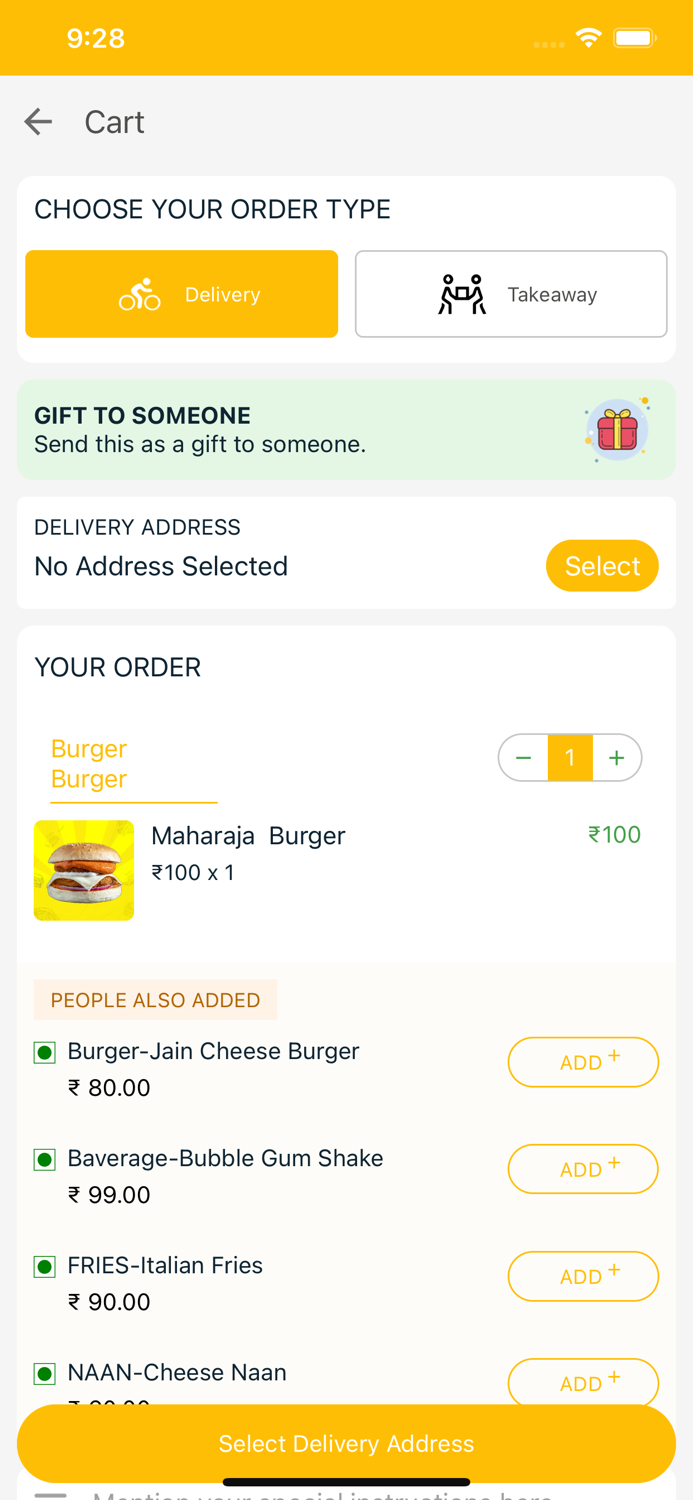Add FRIES-Italian Fries to order
Screen dimensions: 693x1500
(583, 1276)
